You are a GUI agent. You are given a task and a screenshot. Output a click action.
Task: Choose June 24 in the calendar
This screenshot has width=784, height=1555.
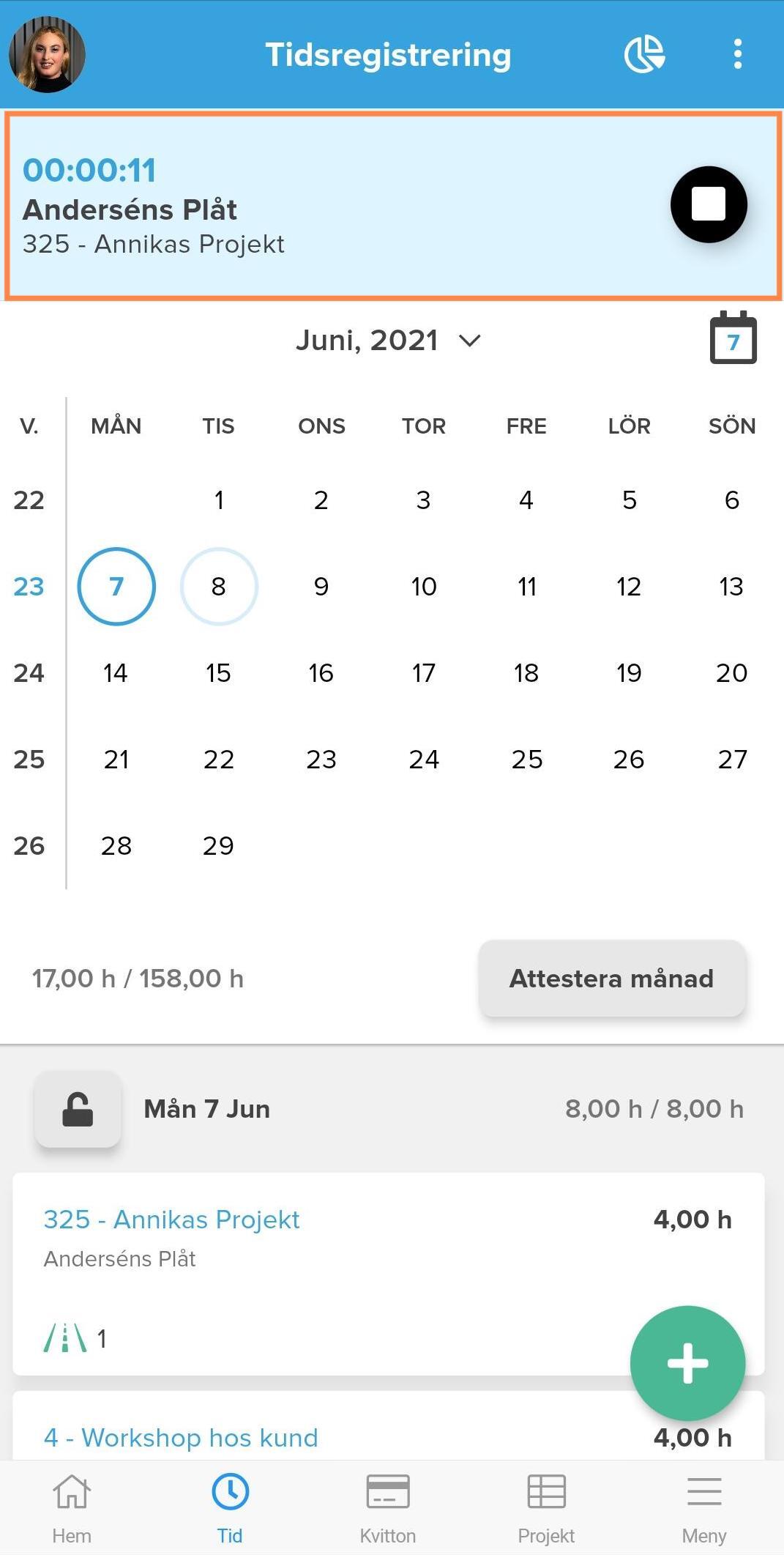coord(424,759)
